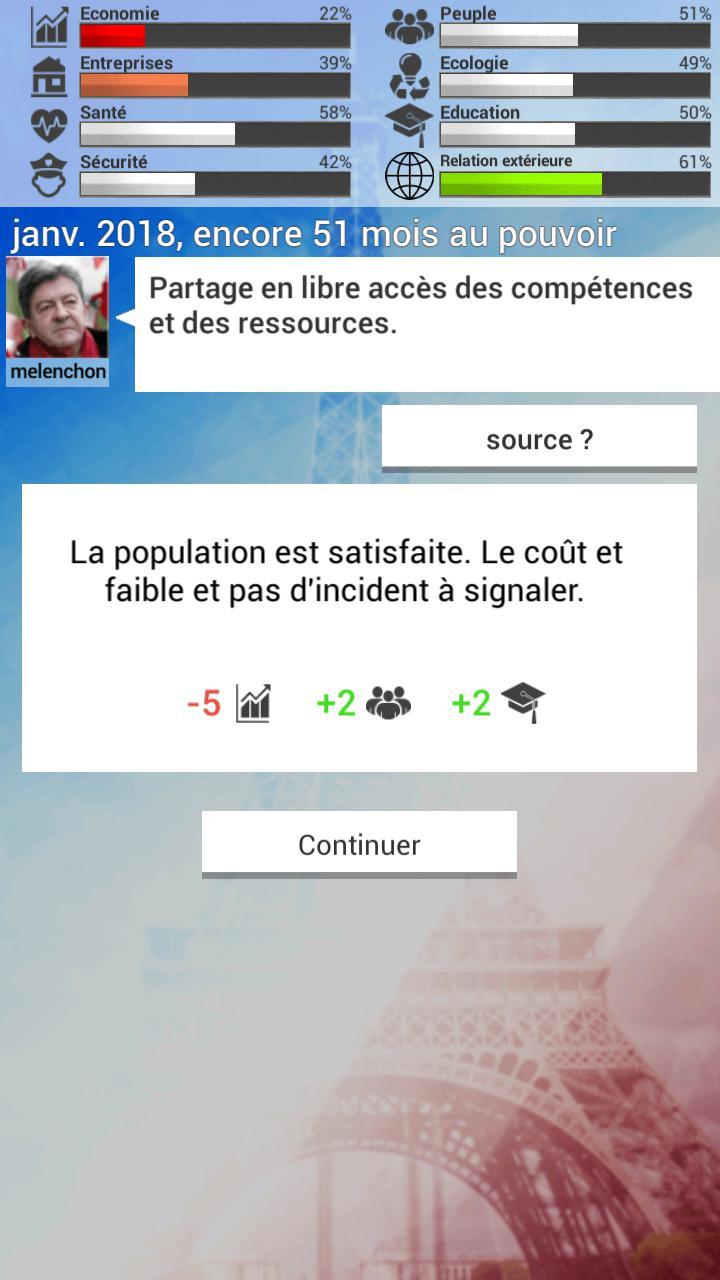Viewport: 720px width, 1280px height.
Task: Click the Relation extérieure globe icon
Action: pyautogui.click(x=408, y=172)
